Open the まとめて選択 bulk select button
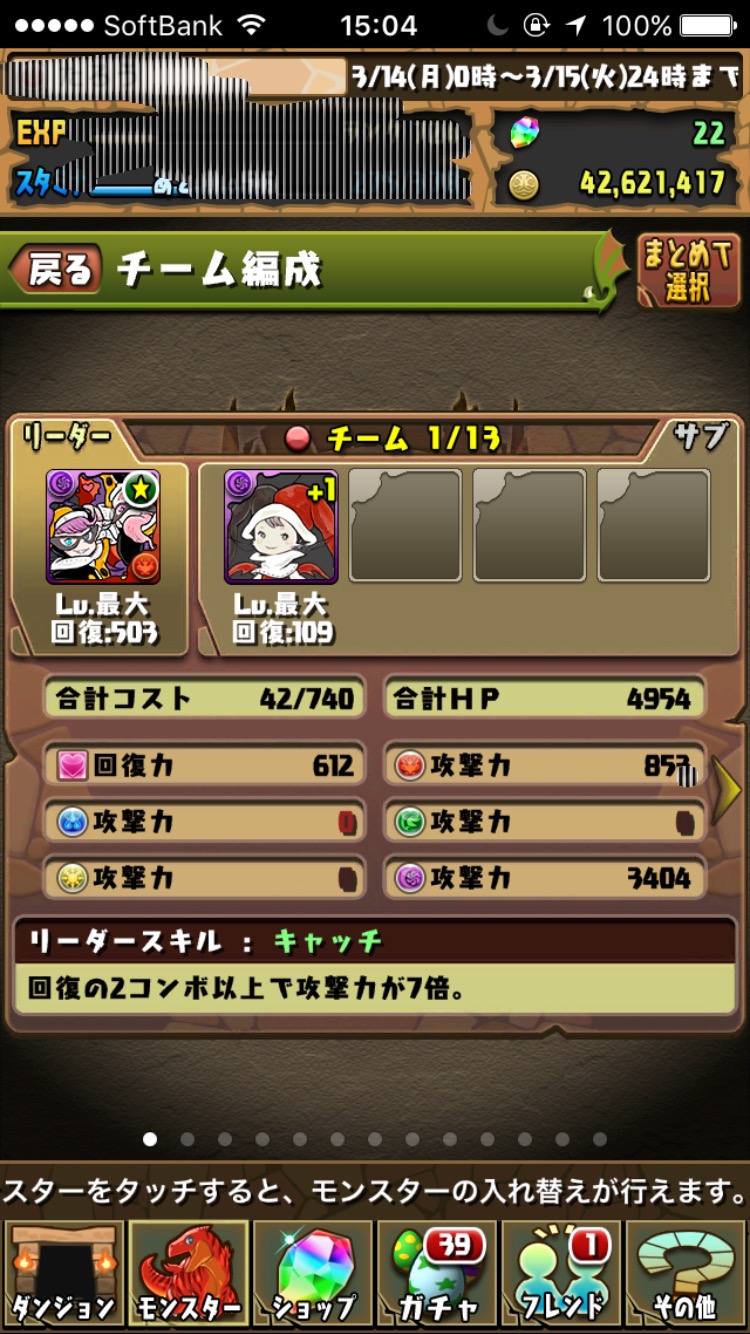This screenshot has width=750, height=1334. click(x=687, y=270)
